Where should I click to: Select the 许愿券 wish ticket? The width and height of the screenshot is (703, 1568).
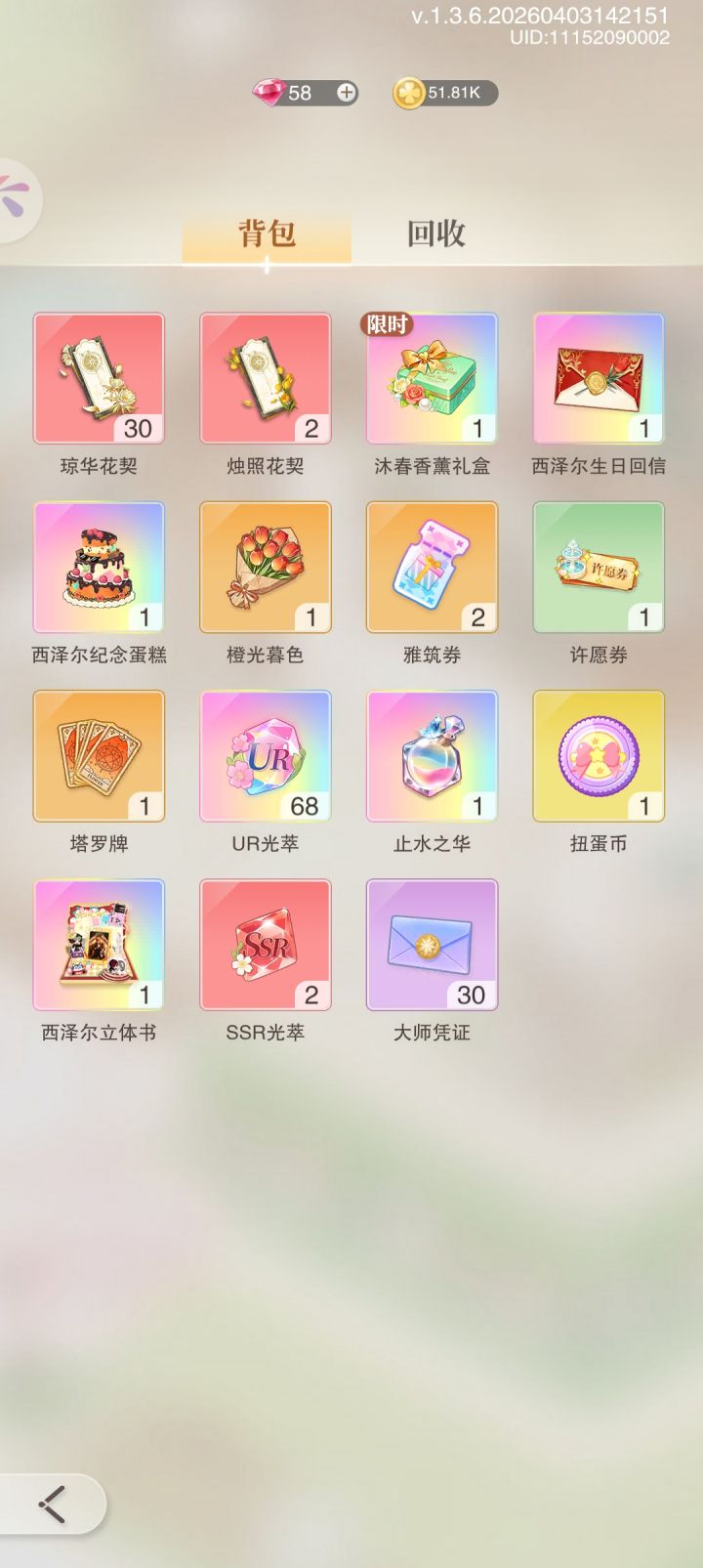point(600,566)
